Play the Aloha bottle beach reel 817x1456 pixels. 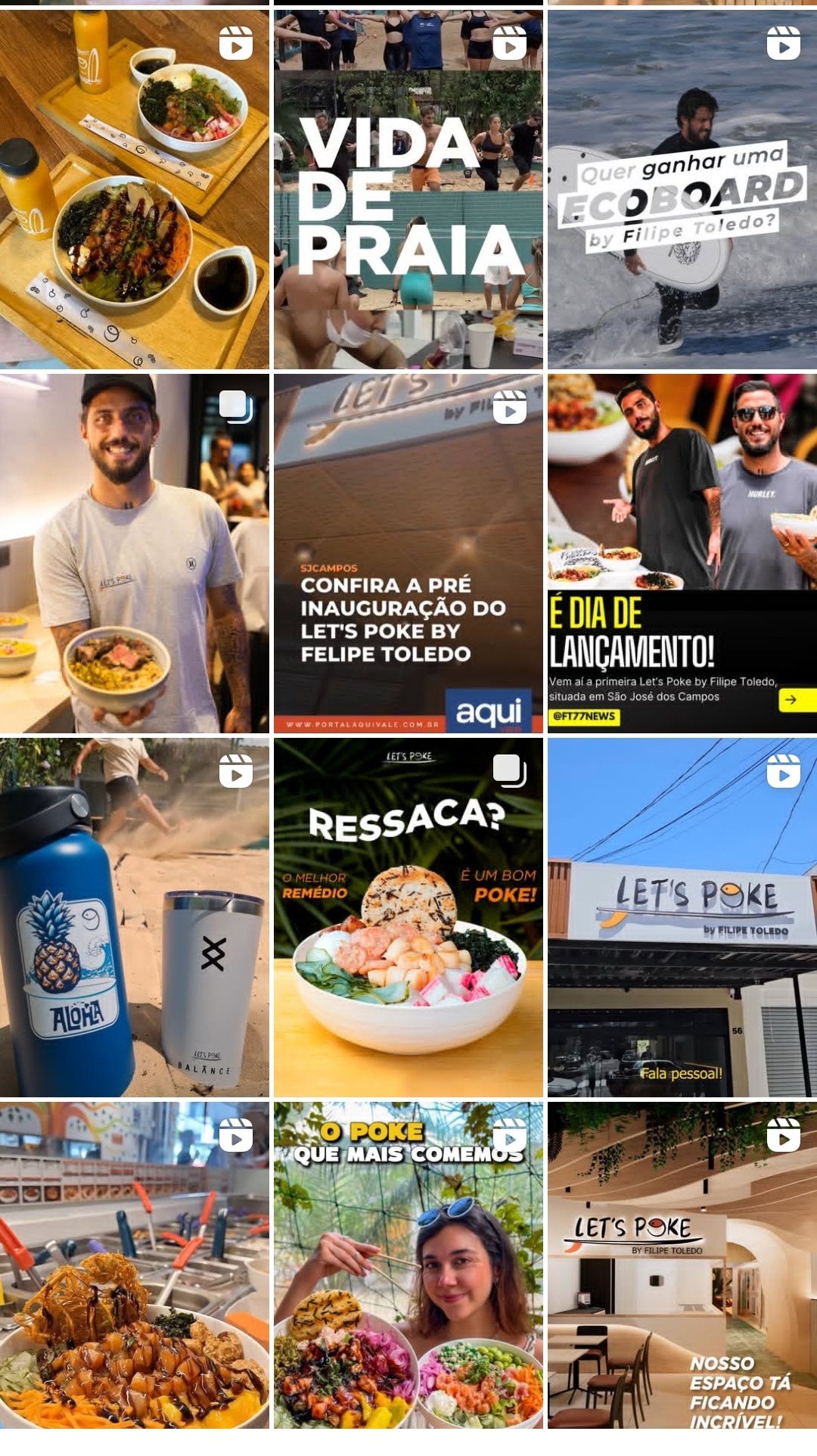[x=135, y=917]
